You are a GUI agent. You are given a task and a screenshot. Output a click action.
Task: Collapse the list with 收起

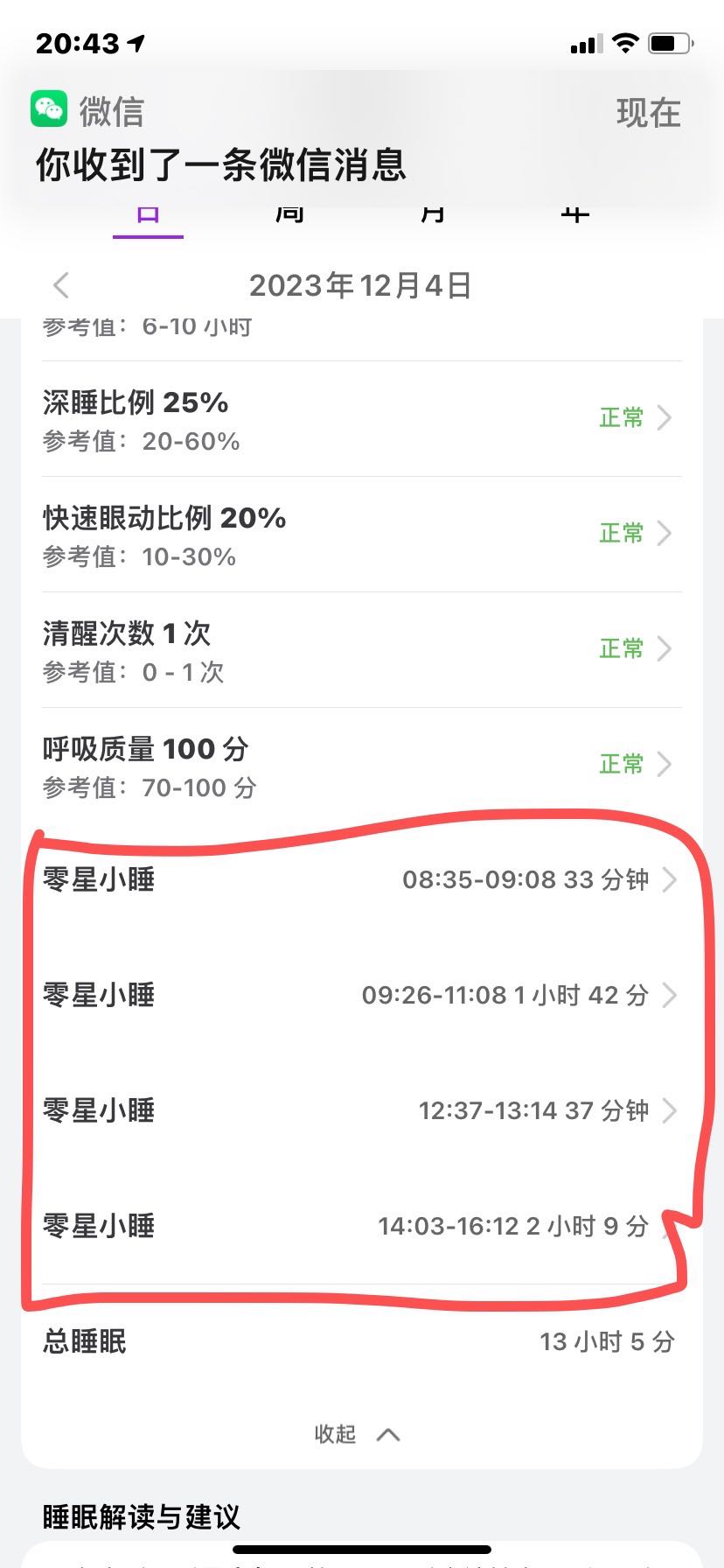(358, 1434)
